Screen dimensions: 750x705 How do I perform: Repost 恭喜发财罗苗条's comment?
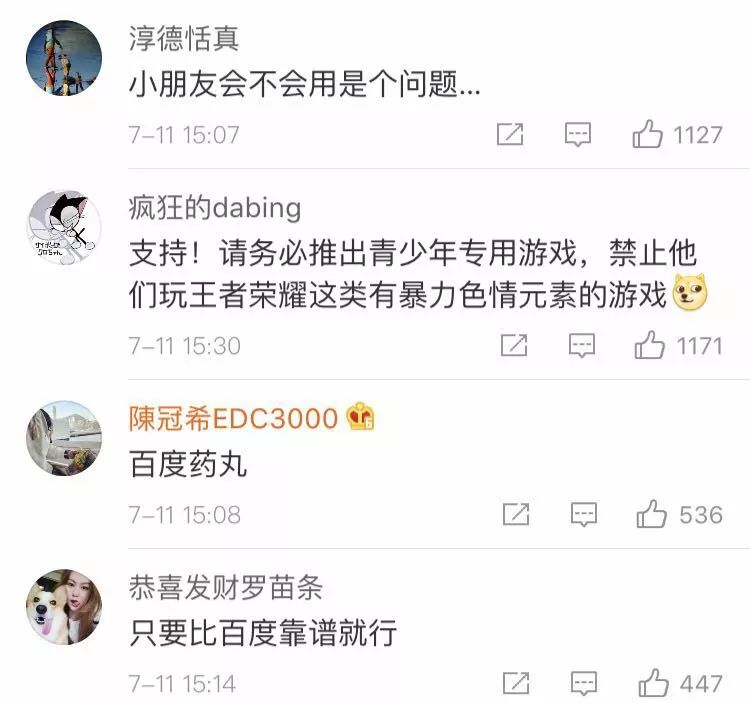[516, 683]
